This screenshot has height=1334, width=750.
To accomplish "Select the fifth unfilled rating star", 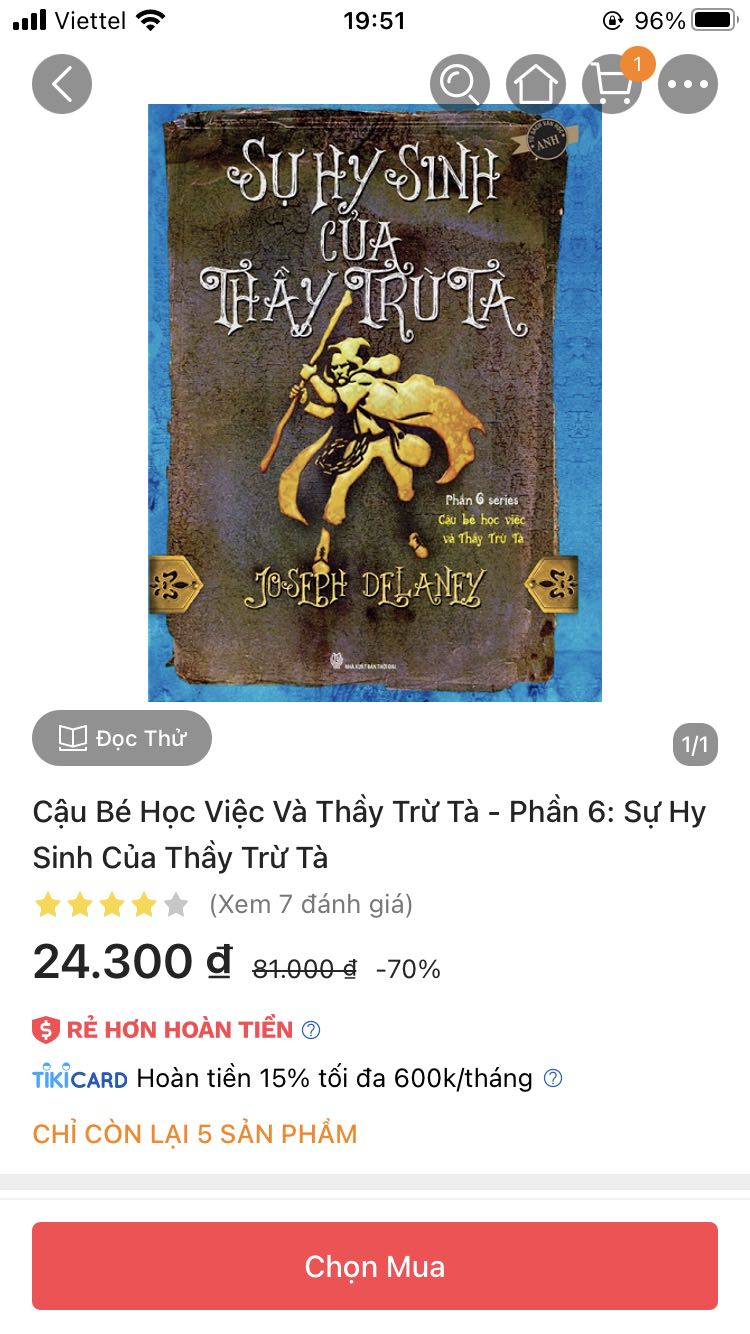I will tap(176, 903).
